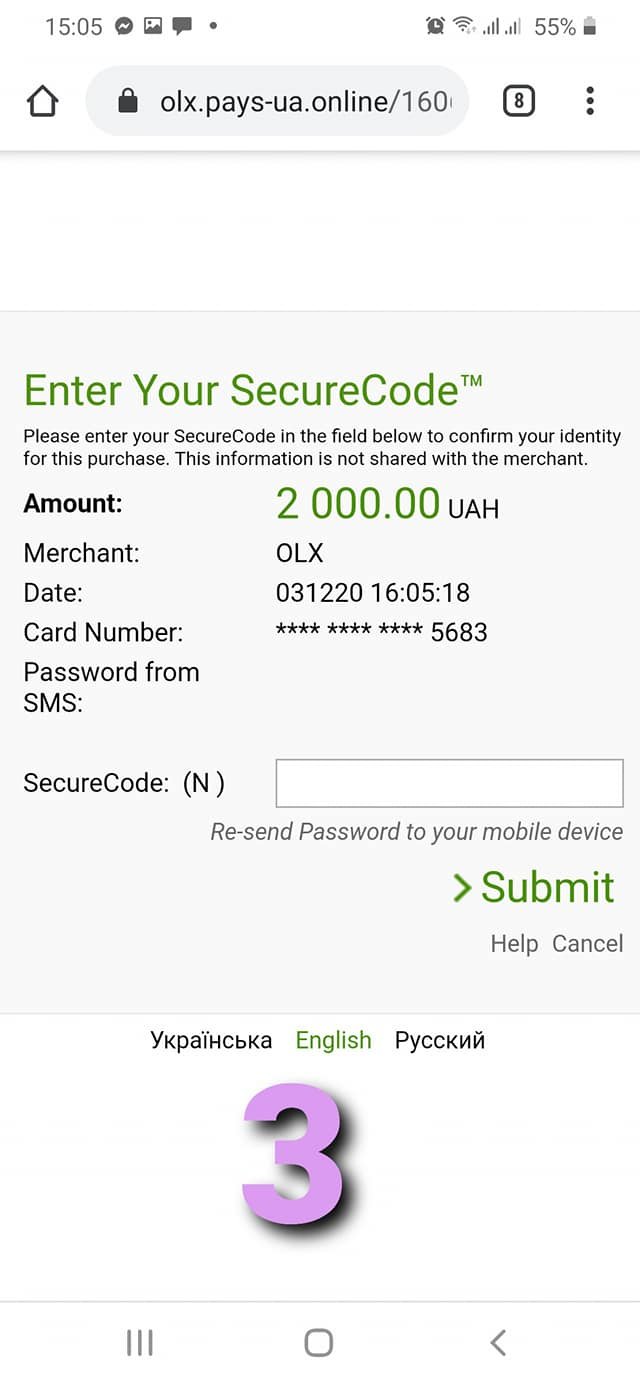640x1386 pixels.
Task: Select English language
Action: (x=333, y=1040)
